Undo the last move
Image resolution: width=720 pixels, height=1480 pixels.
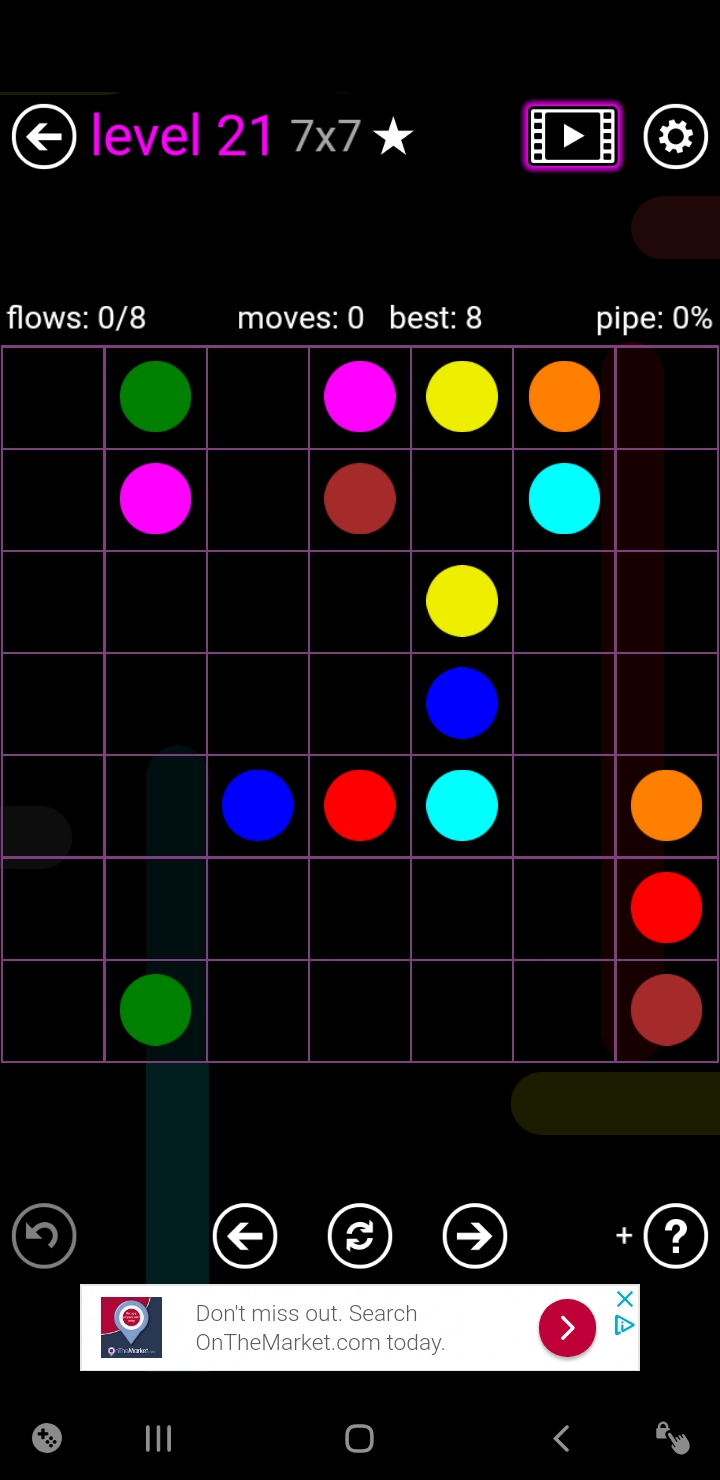click(x=44, y=1236)
